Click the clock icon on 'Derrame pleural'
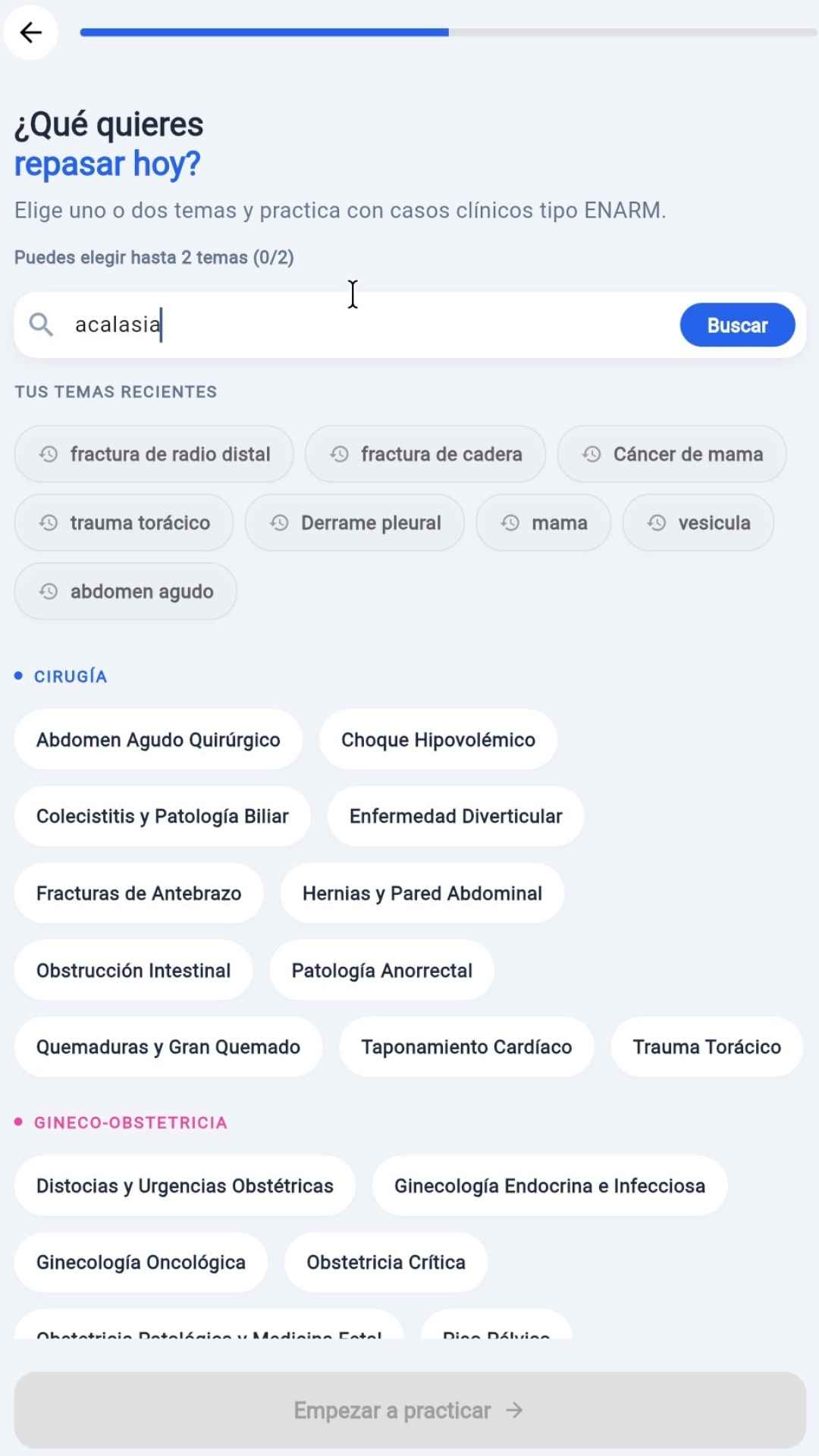Viewport: 819px width, 1456px height. click(x=279, y=522)
